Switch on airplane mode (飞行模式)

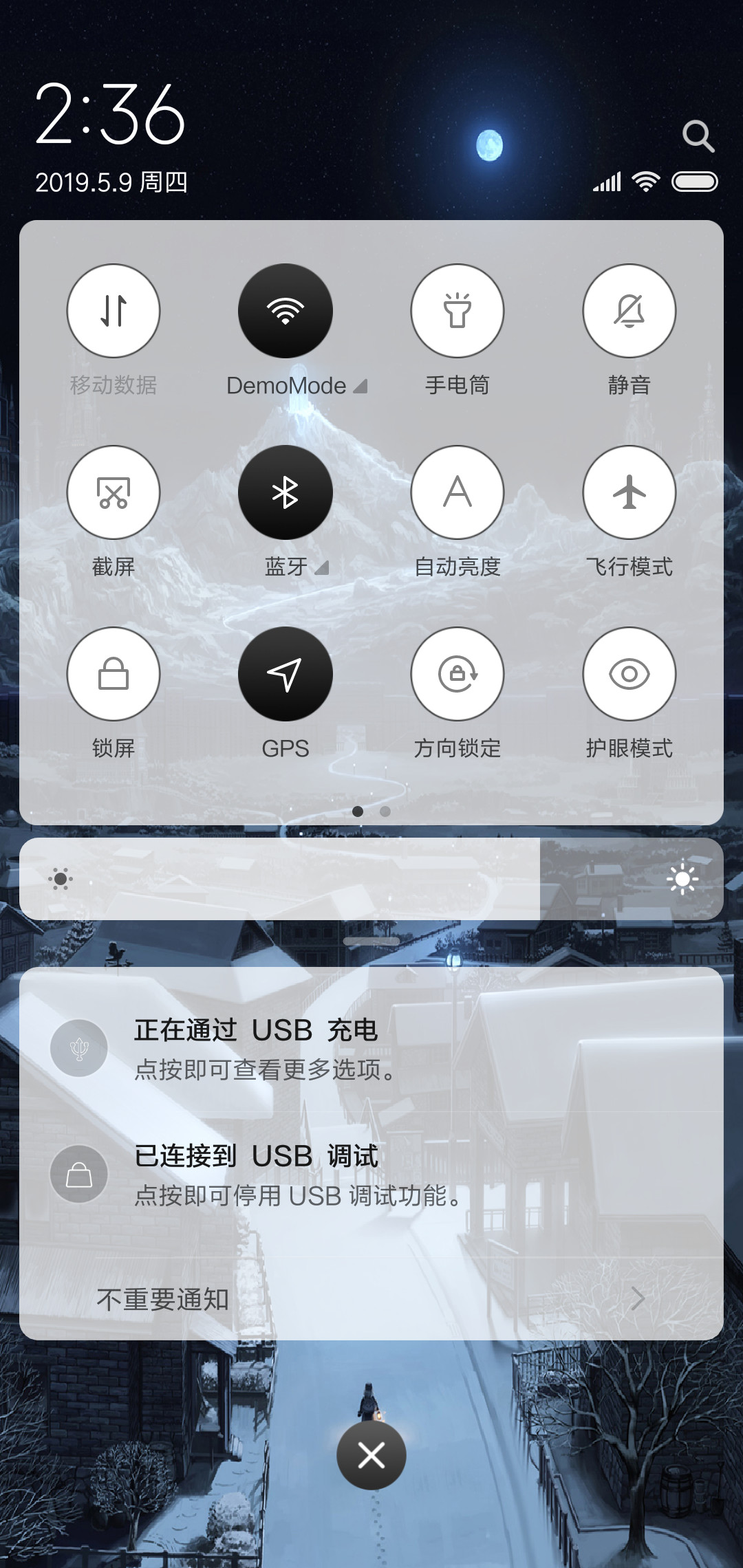[629, 492]
